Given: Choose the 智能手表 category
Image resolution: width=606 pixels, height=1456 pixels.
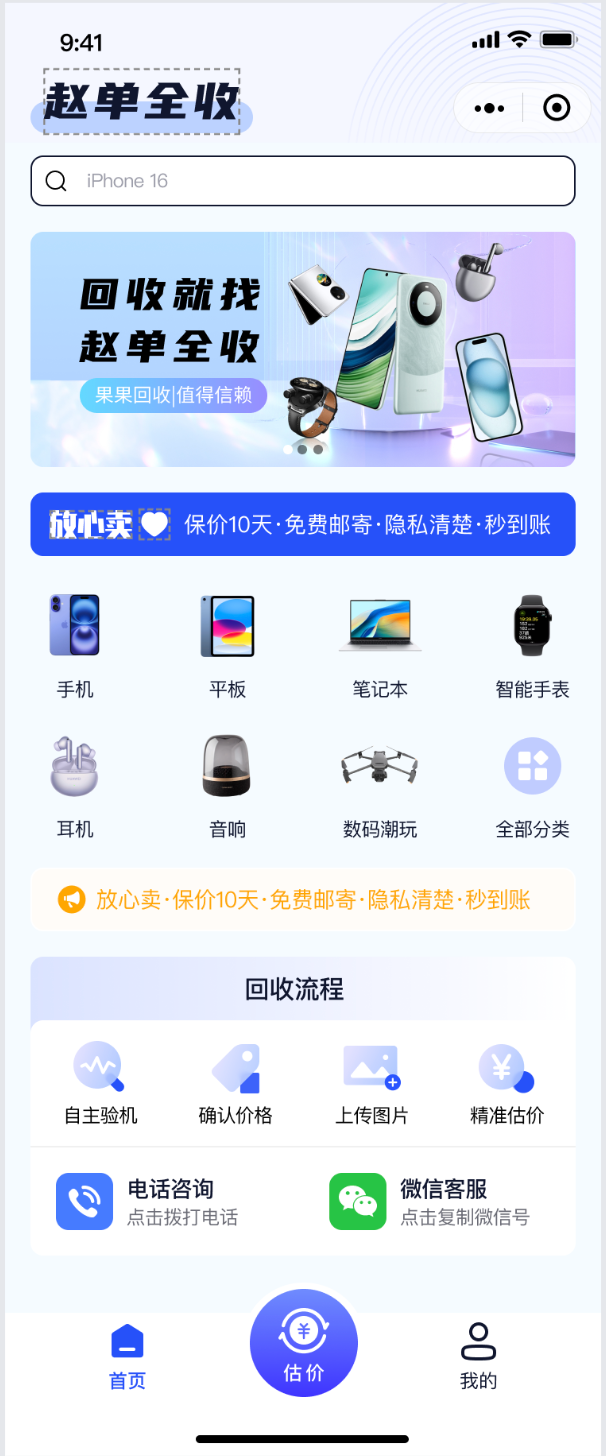Looking at the screenshot, I should coord(532,645).
